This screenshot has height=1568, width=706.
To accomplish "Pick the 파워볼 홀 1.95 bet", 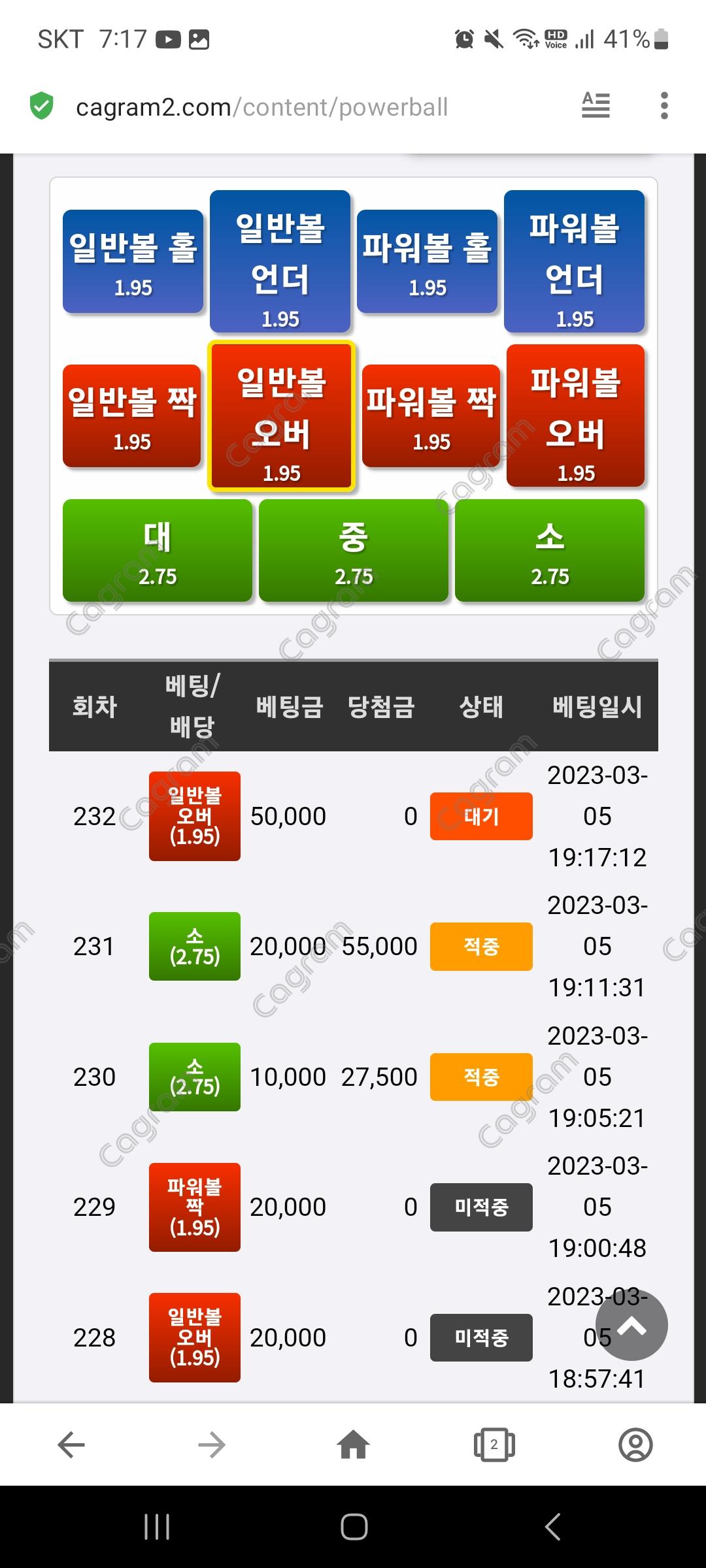I will (x=427, y=261).
